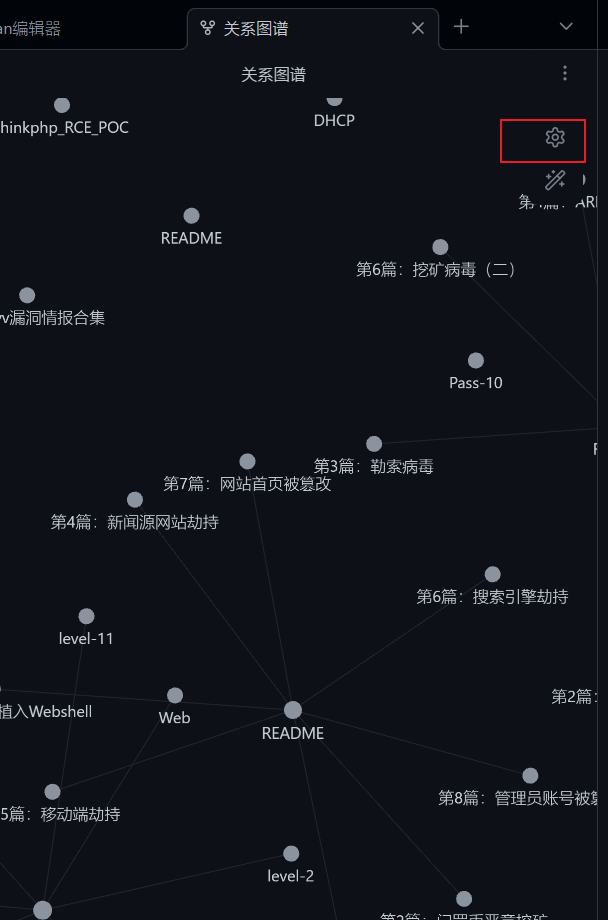Open node 第4篇：新闻源网站劫持
Viewport: 608px width, 920px height.
pyautogui.click(x=135, y=500)
